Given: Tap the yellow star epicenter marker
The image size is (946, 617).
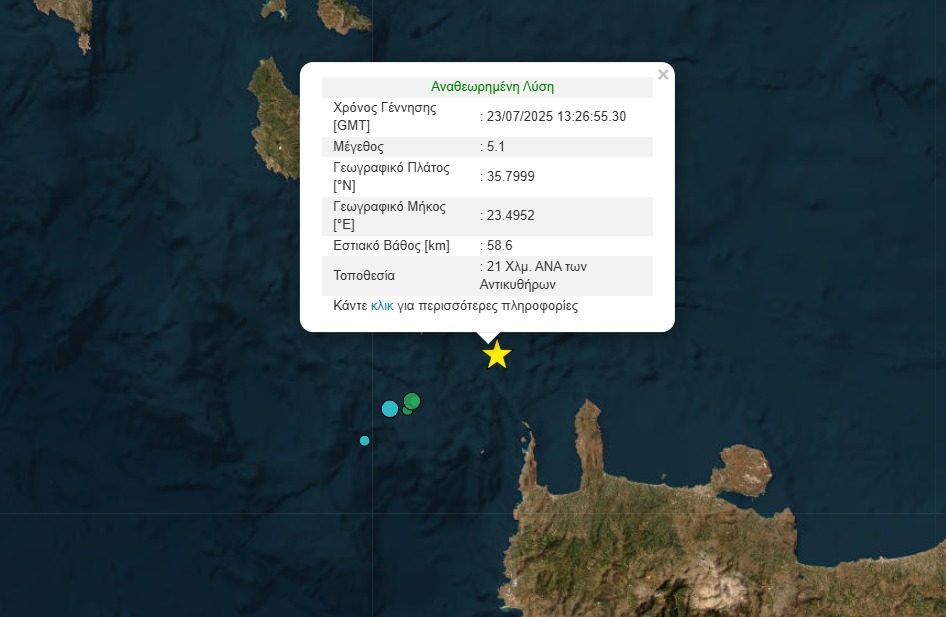Looking at the screenshot, I should point(497,355).
